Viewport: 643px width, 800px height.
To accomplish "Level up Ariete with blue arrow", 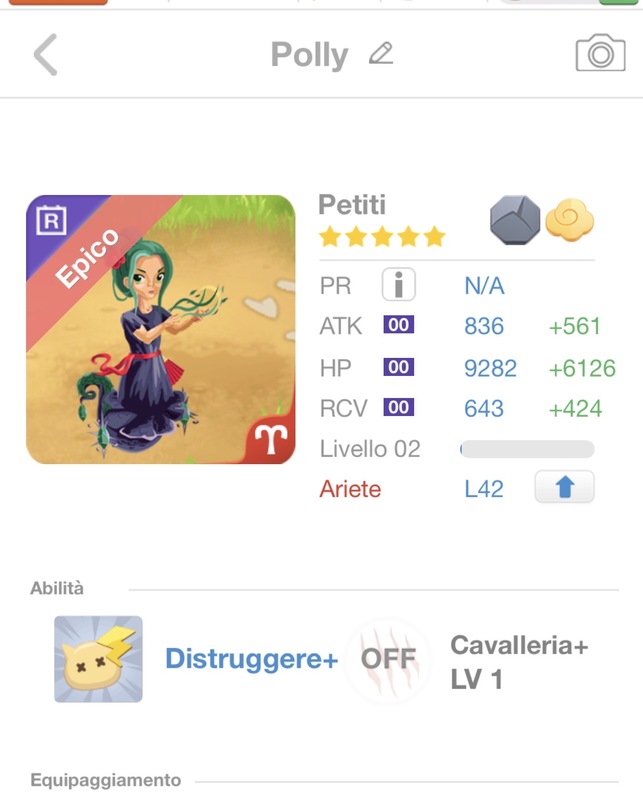I will (x=564, y=488).
